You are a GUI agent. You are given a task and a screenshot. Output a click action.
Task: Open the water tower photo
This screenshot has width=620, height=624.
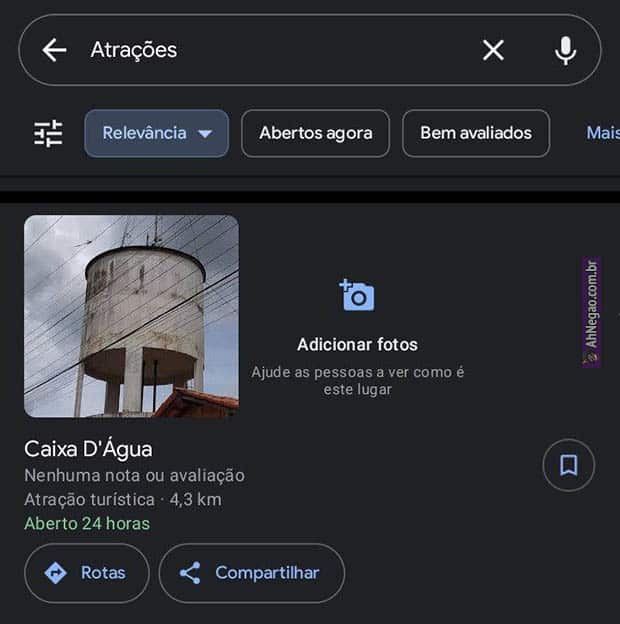coord(131,316)
